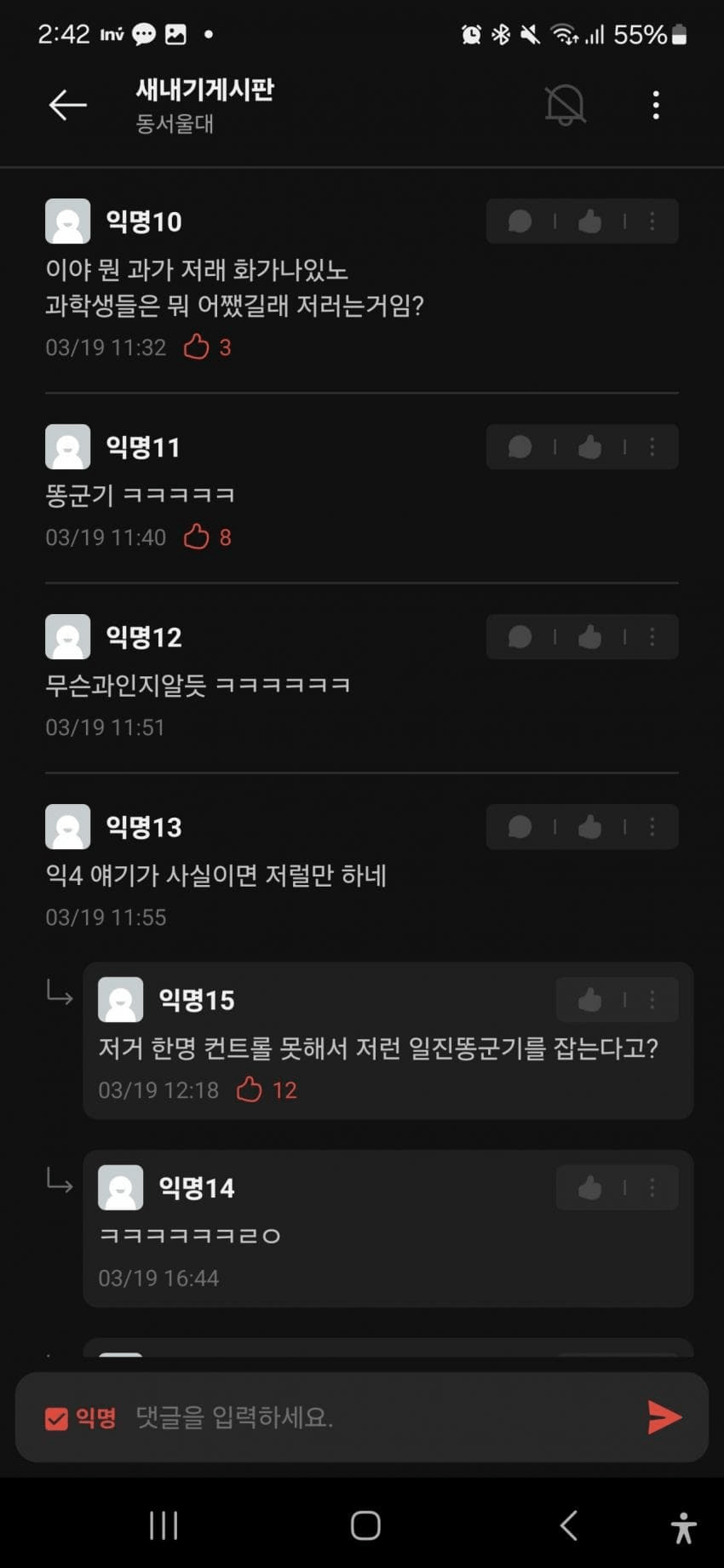Open recent apps from the navigation bar
This screenshot has width=724, height=1568.
click(x=163, y=1525)
